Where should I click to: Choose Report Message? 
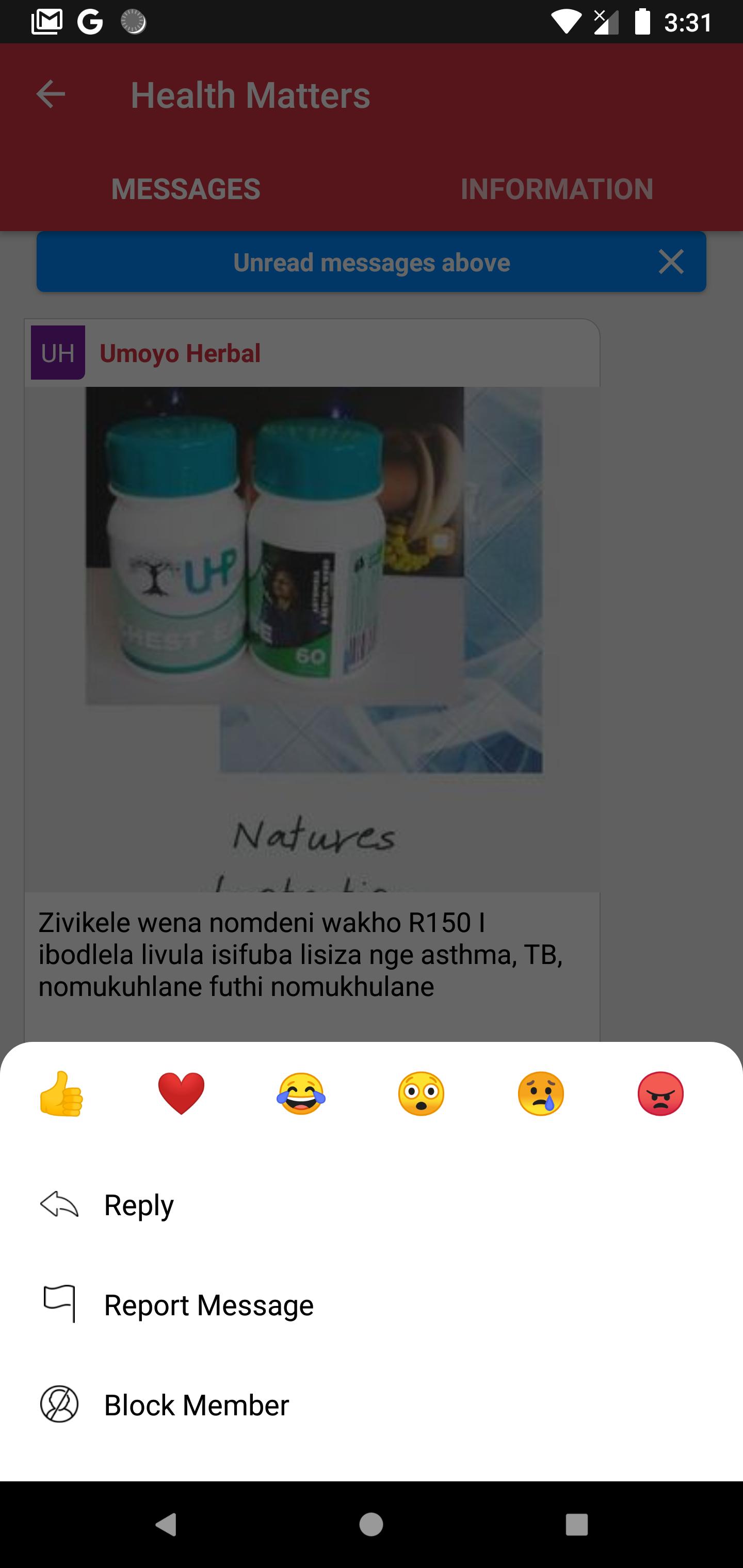[372, 1304]
